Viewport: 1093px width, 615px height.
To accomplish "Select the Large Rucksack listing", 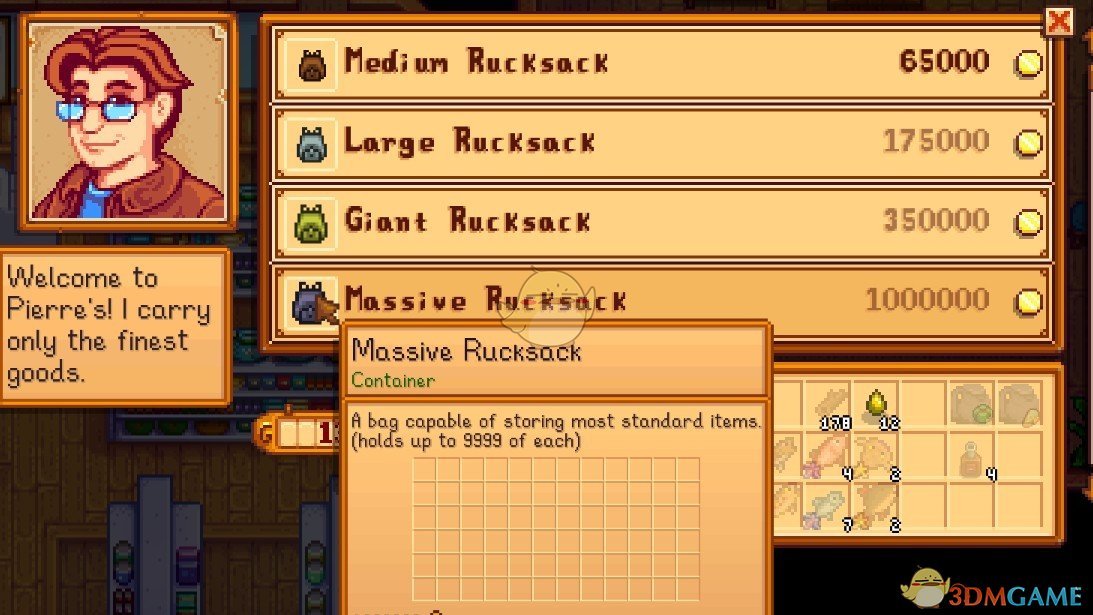I will pyautogui.click(x=662, y=141).
